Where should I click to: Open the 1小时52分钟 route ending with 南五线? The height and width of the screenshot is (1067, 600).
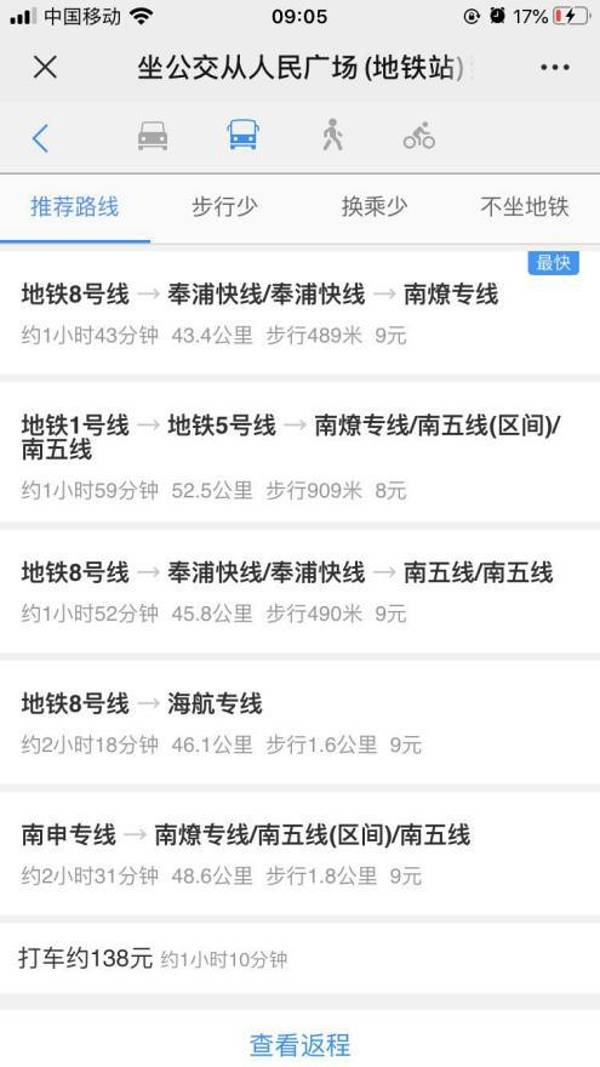tap(300, 592)
